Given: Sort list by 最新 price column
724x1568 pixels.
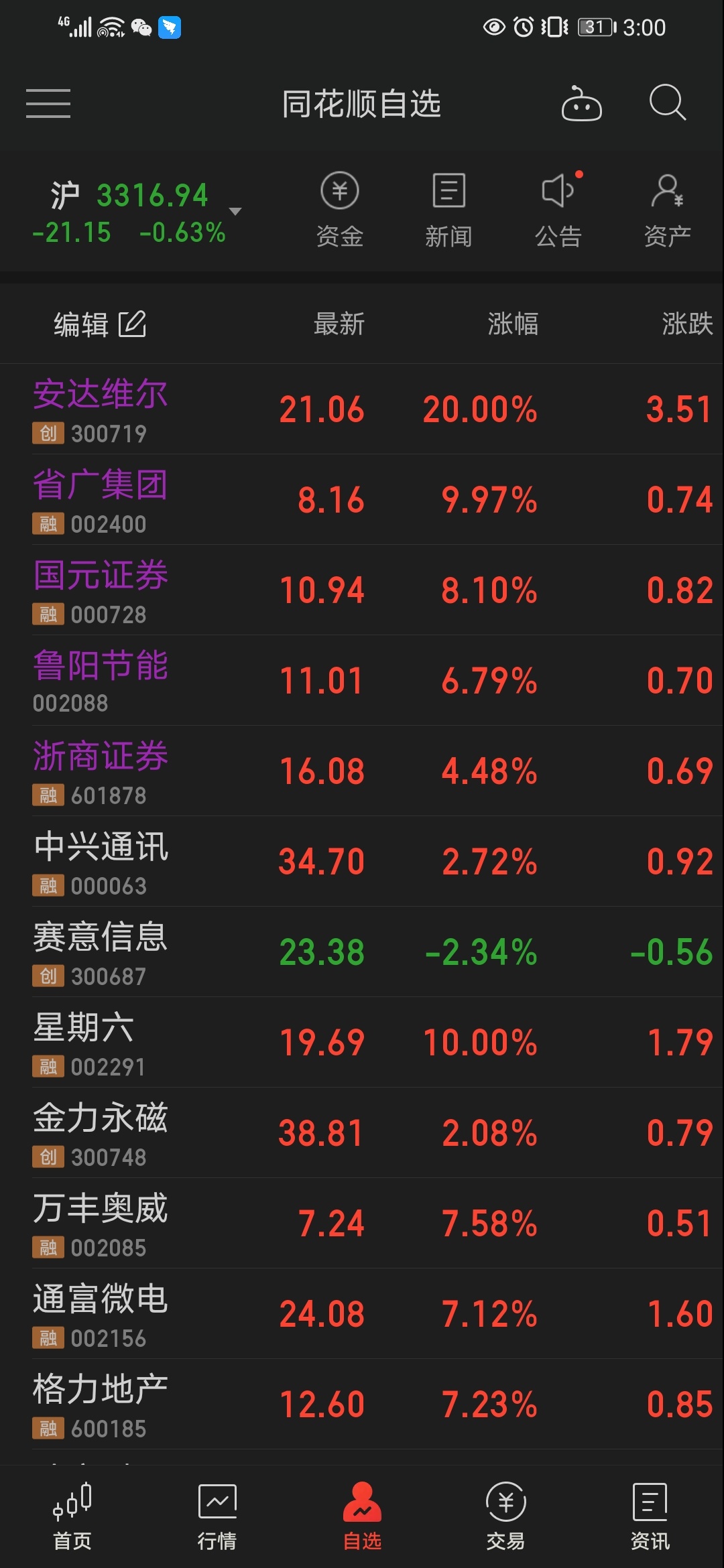Looking at the screenshot, I should pyautogui.click(x=339, y=324).
